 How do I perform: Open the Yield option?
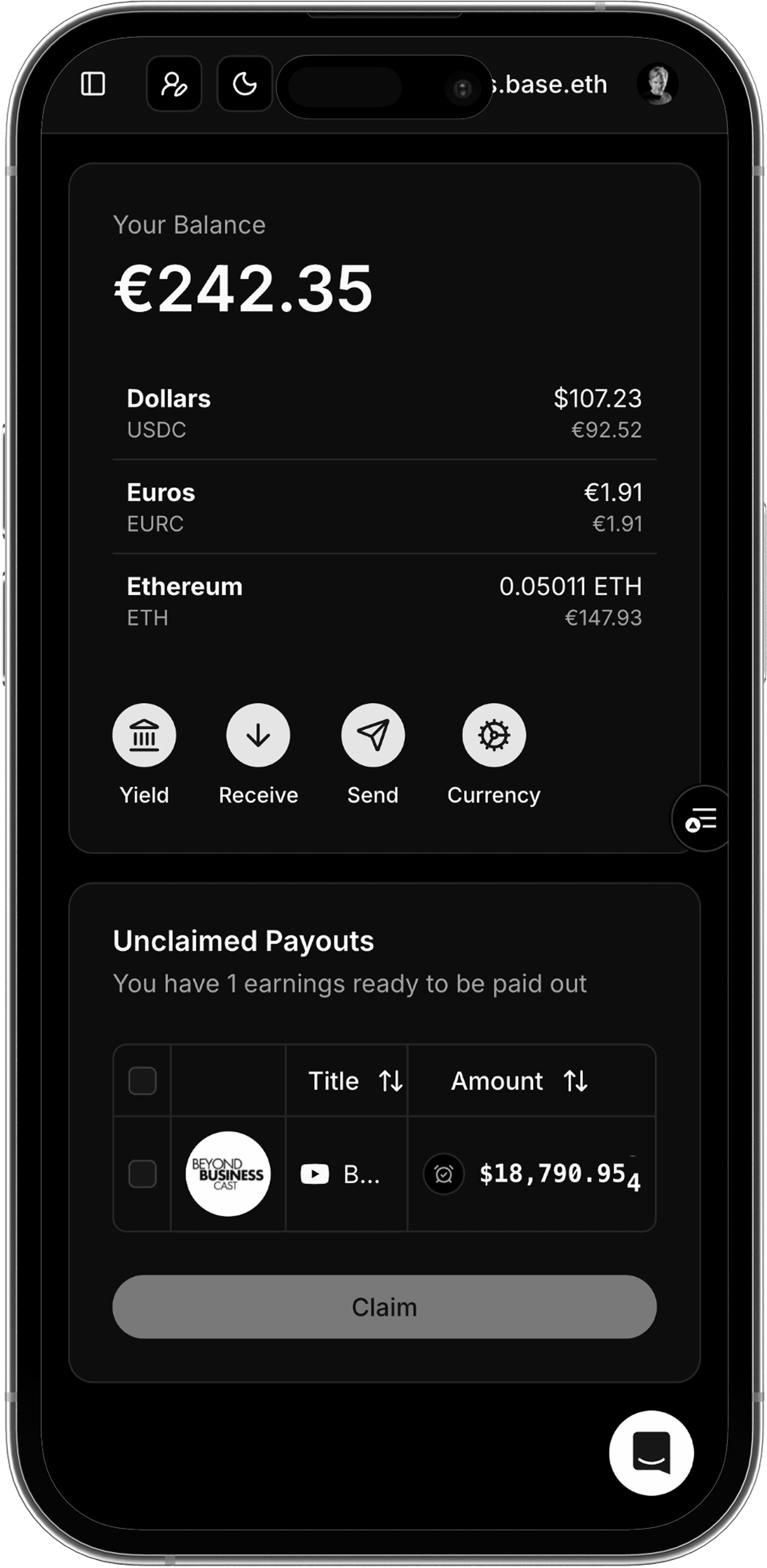coord(144,735)
